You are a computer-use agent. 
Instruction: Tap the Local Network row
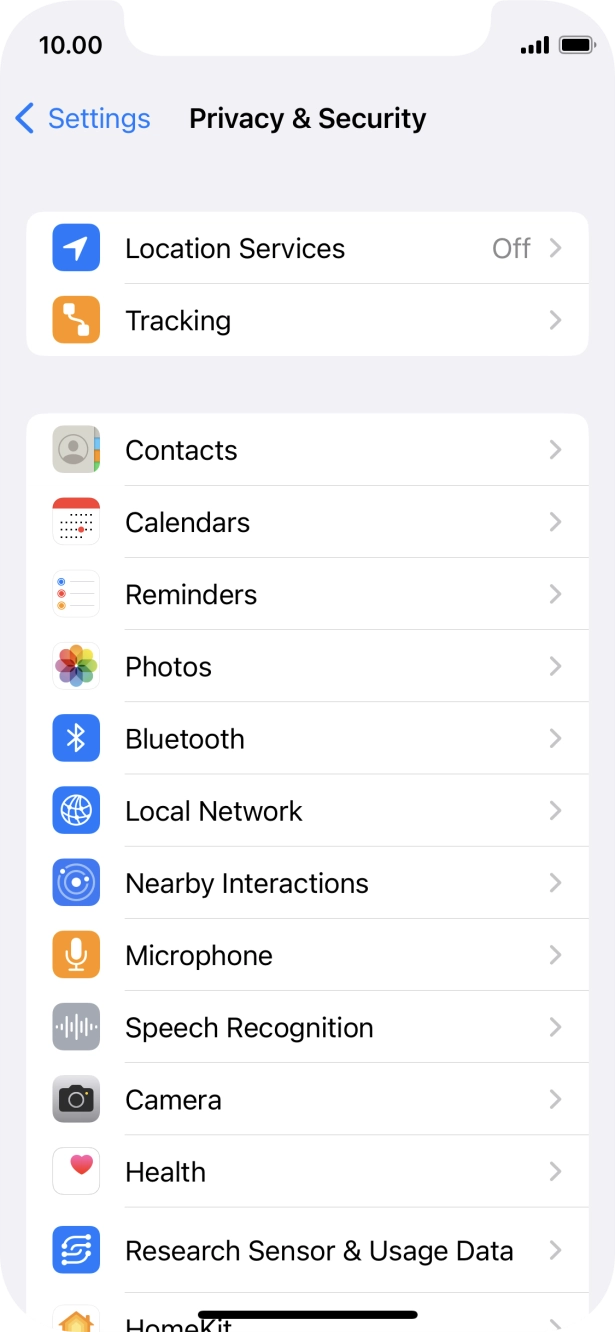click(x=306, y=811)
